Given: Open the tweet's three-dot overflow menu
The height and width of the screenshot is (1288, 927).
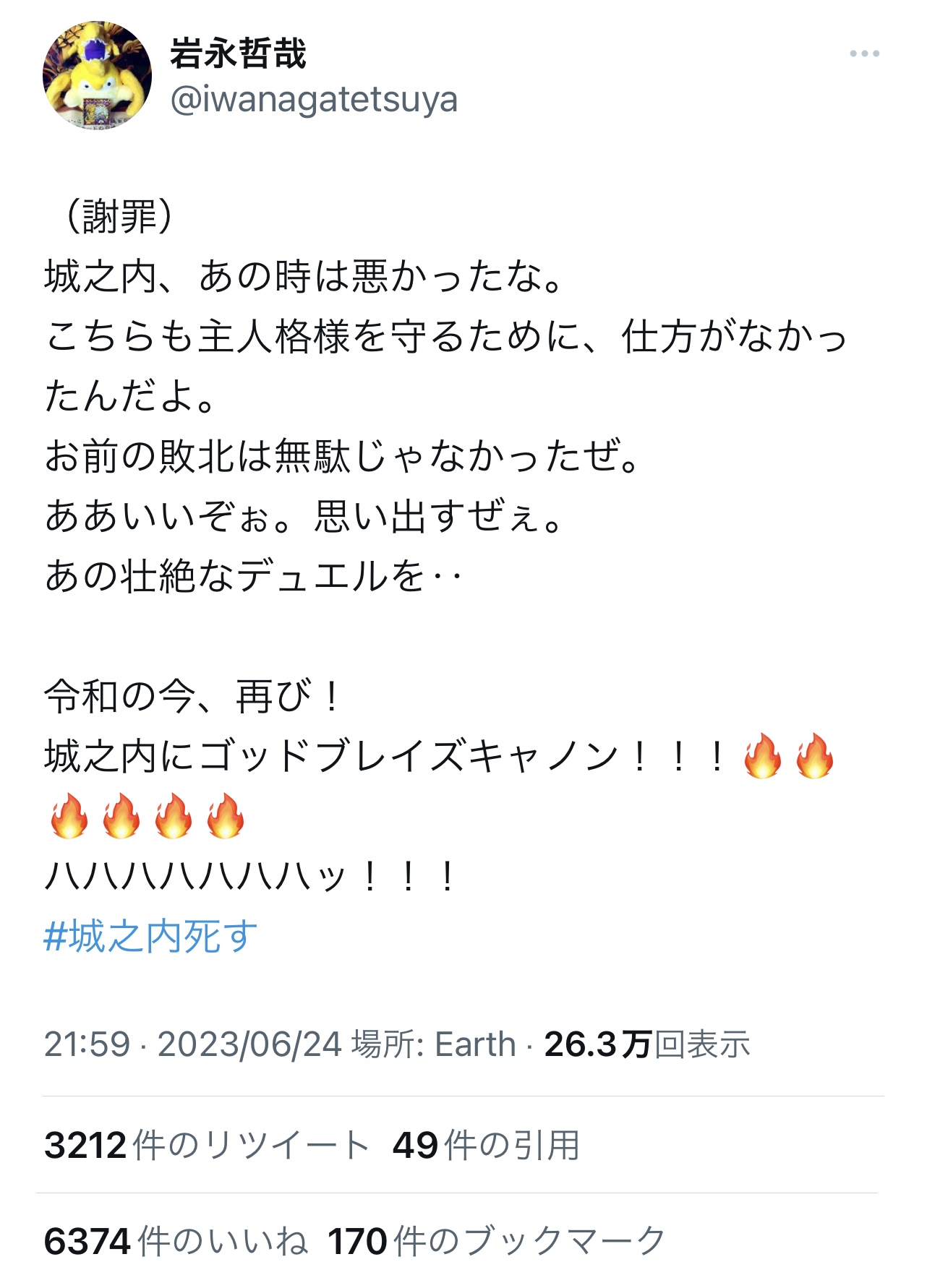Looking at the screenshot, I should (864, 53).
